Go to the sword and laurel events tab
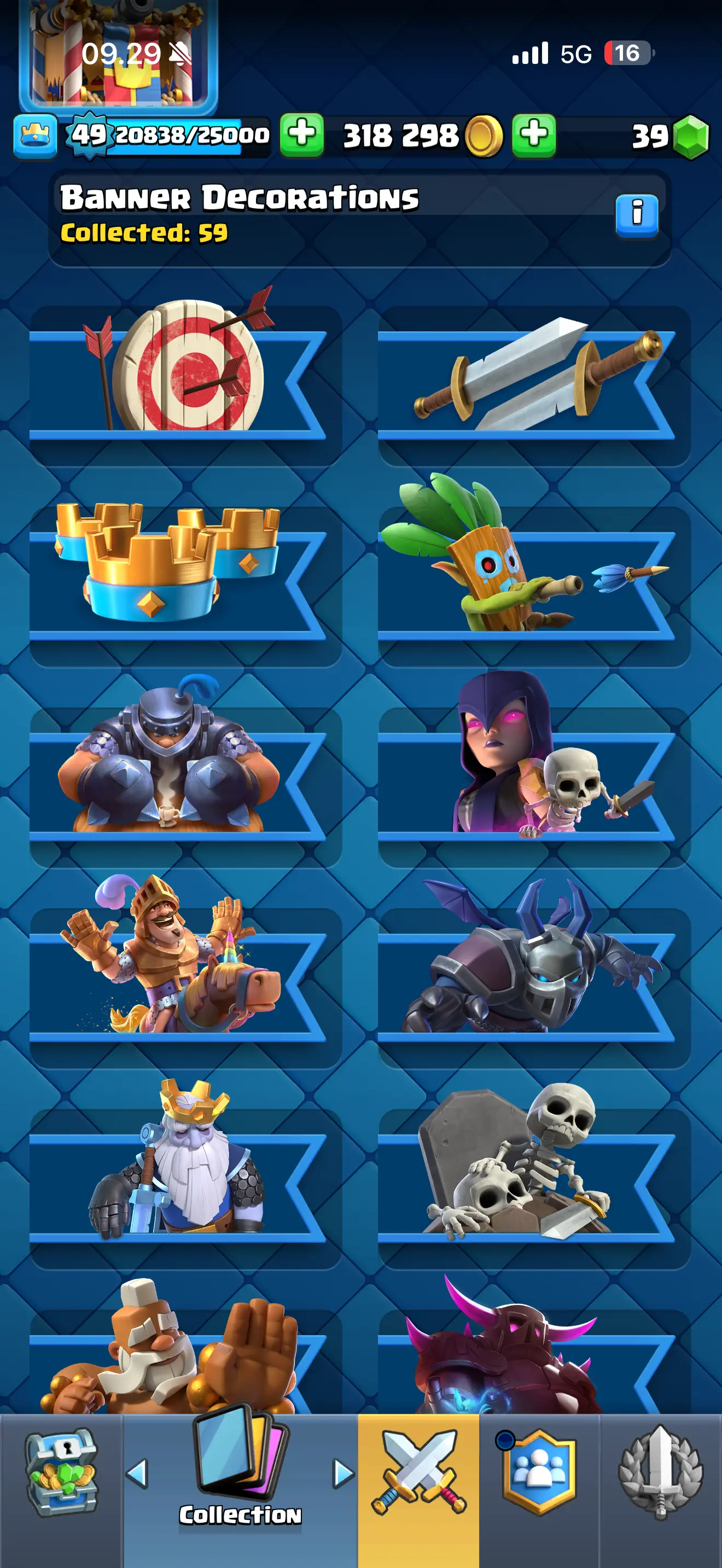722x1568 pixels. [661, 1473]
